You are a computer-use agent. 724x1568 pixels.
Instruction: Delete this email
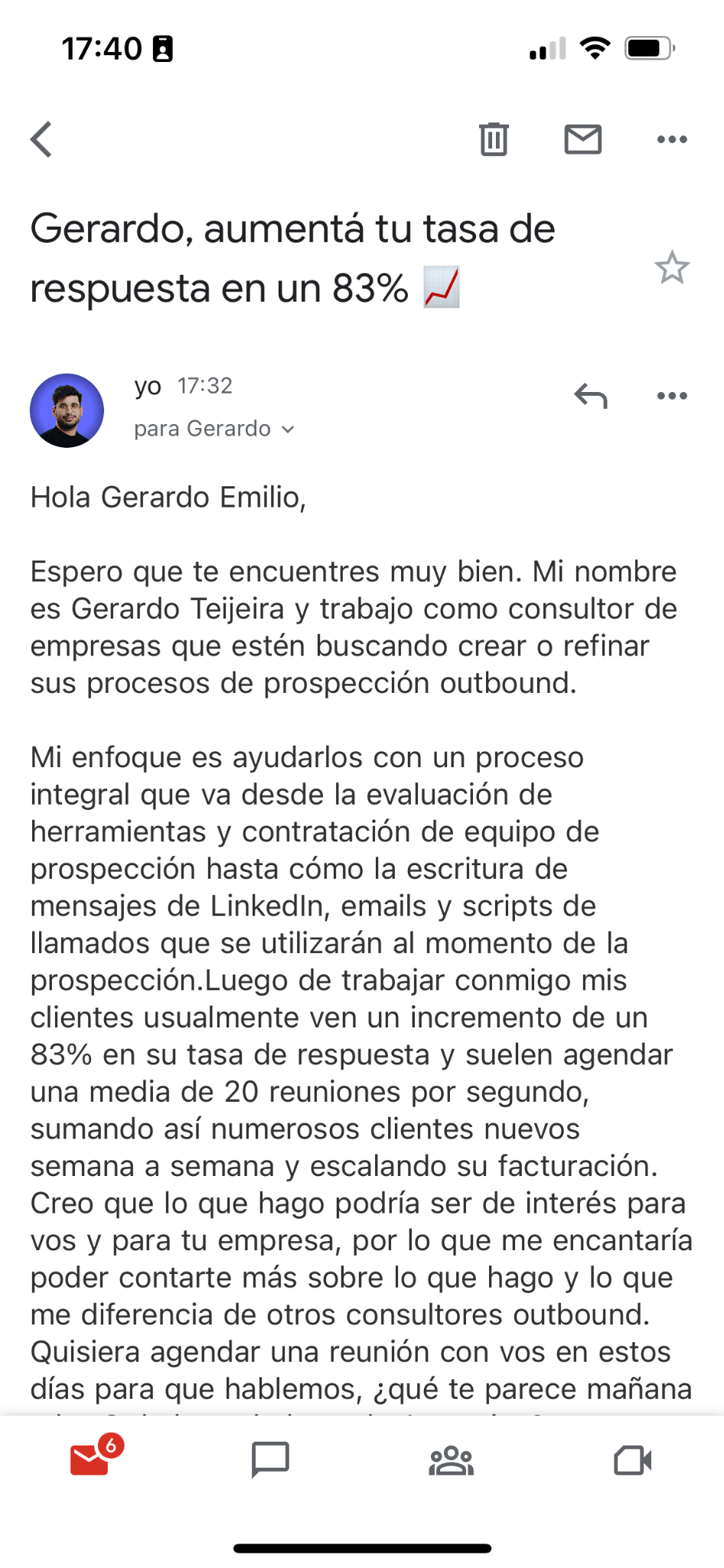[494, 139]
